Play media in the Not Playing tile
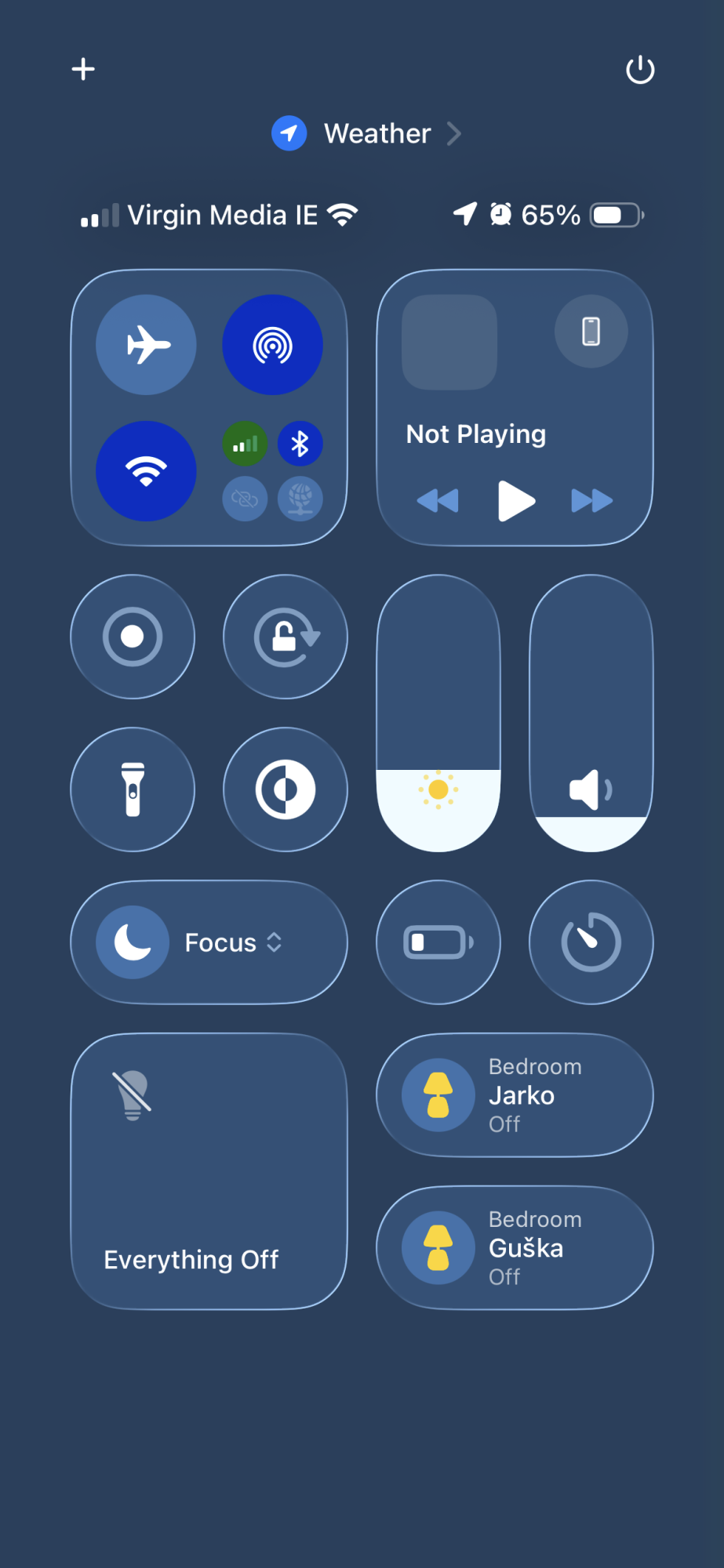 pyautogui.click(x=516, y=500)
